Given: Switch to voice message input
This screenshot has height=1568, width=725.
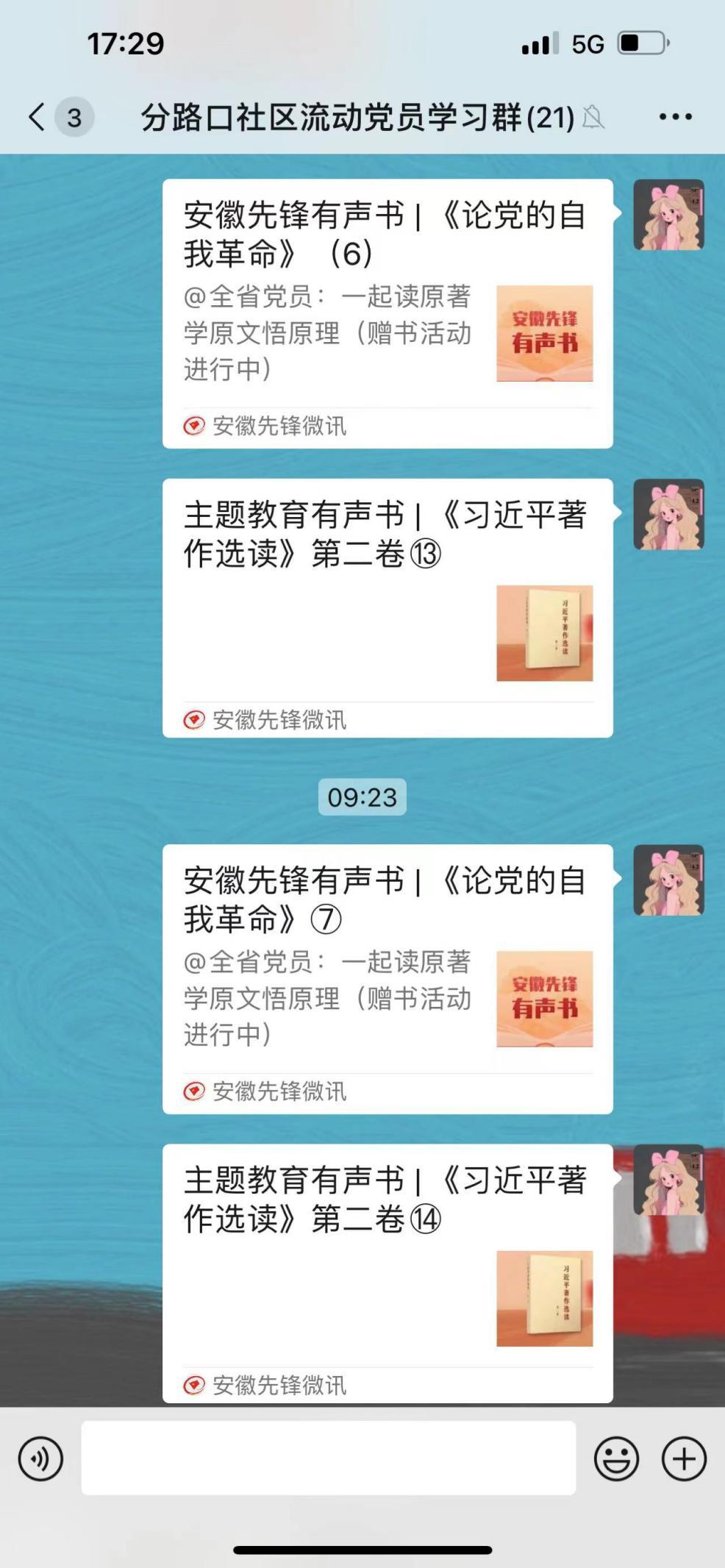Looking at the screenshot, I should click(x=41, y=1458).
